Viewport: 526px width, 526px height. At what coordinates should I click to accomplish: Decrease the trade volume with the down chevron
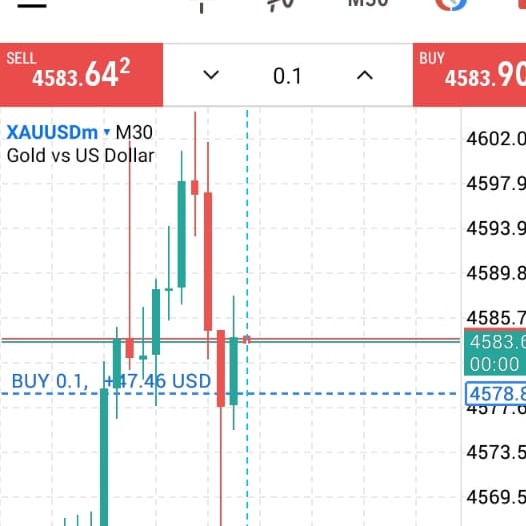[211, 75]
